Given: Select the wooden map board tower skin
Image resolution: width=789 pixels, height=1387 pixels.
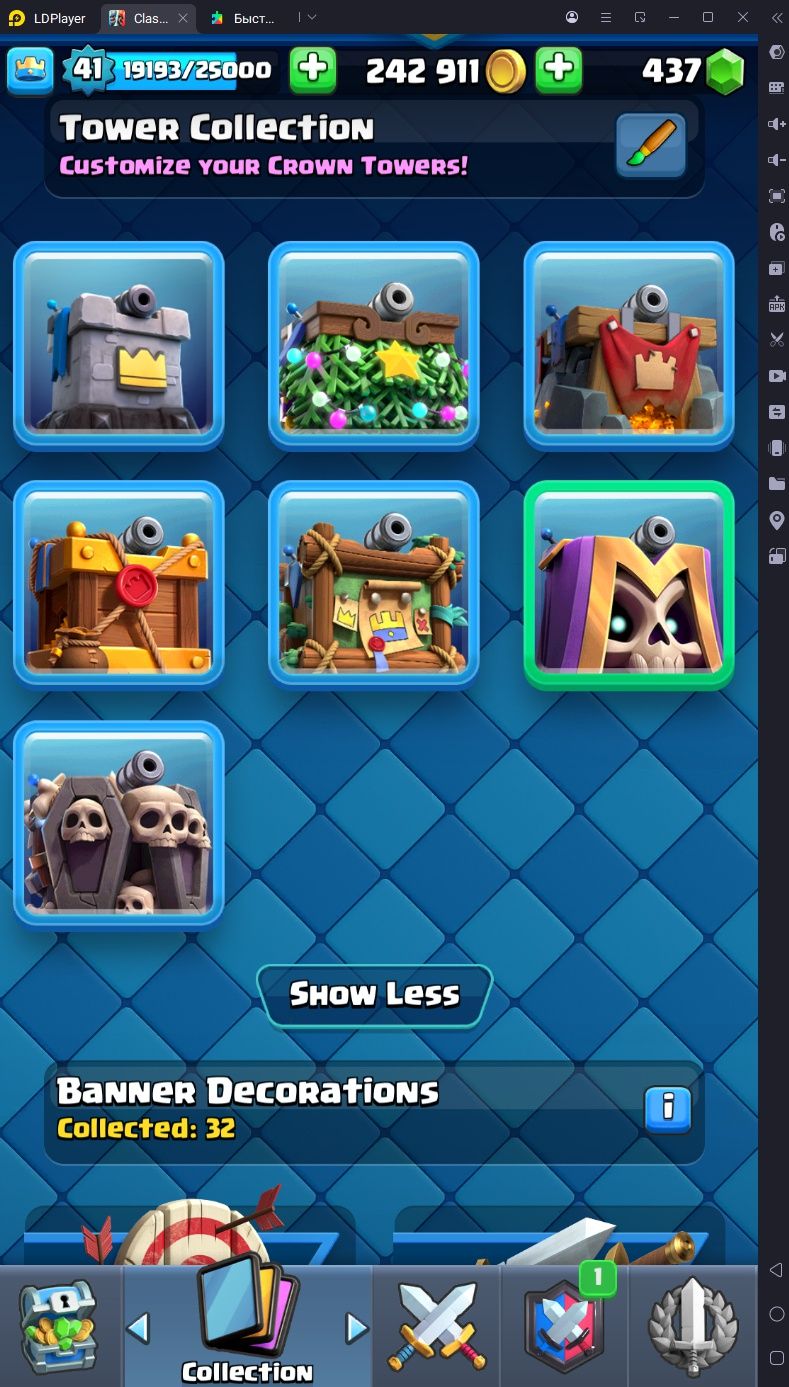Looking at the screenshot, I should tap(374, 585).
